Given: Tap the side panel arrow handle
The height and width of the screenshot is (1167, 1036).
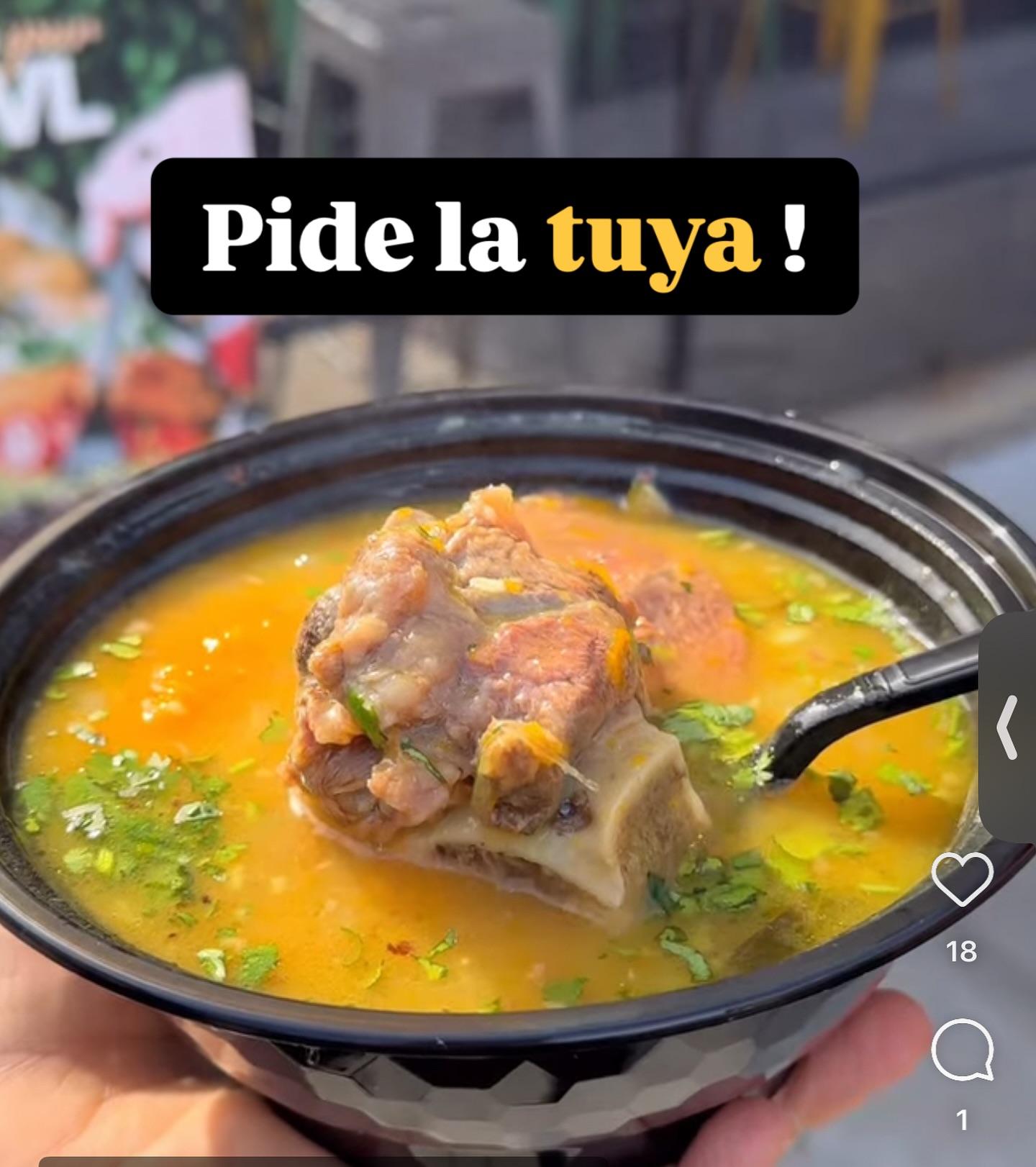Looking at the screenshot, I should click(x=1008, y=727).
